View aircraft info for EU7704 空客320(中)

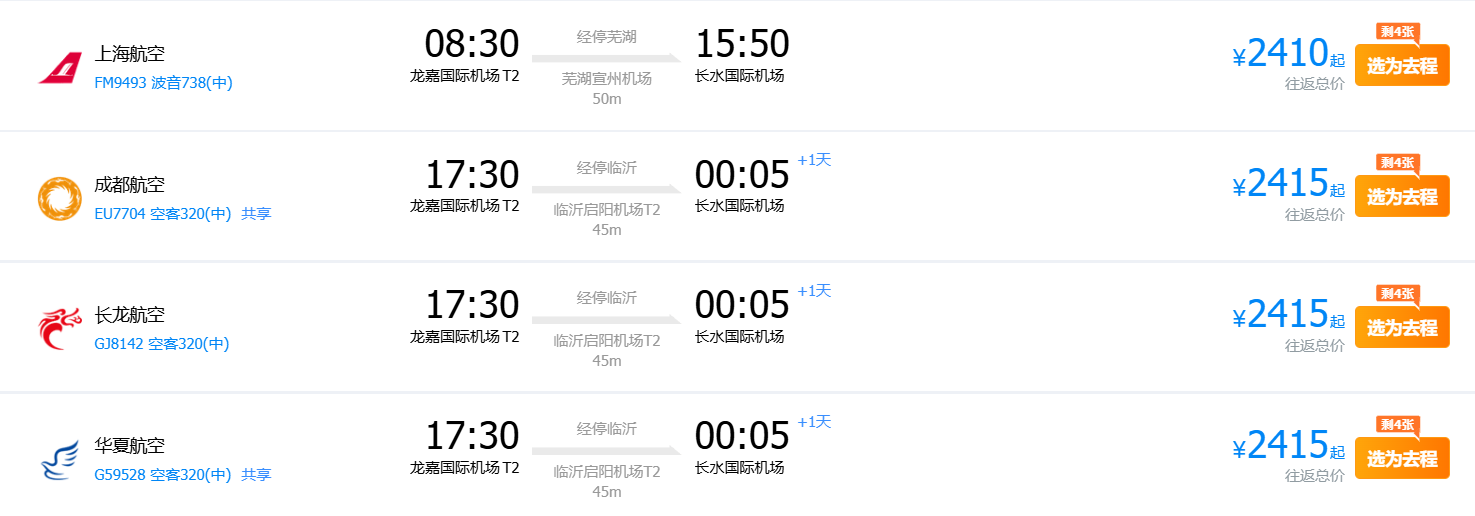coord(190,214)
